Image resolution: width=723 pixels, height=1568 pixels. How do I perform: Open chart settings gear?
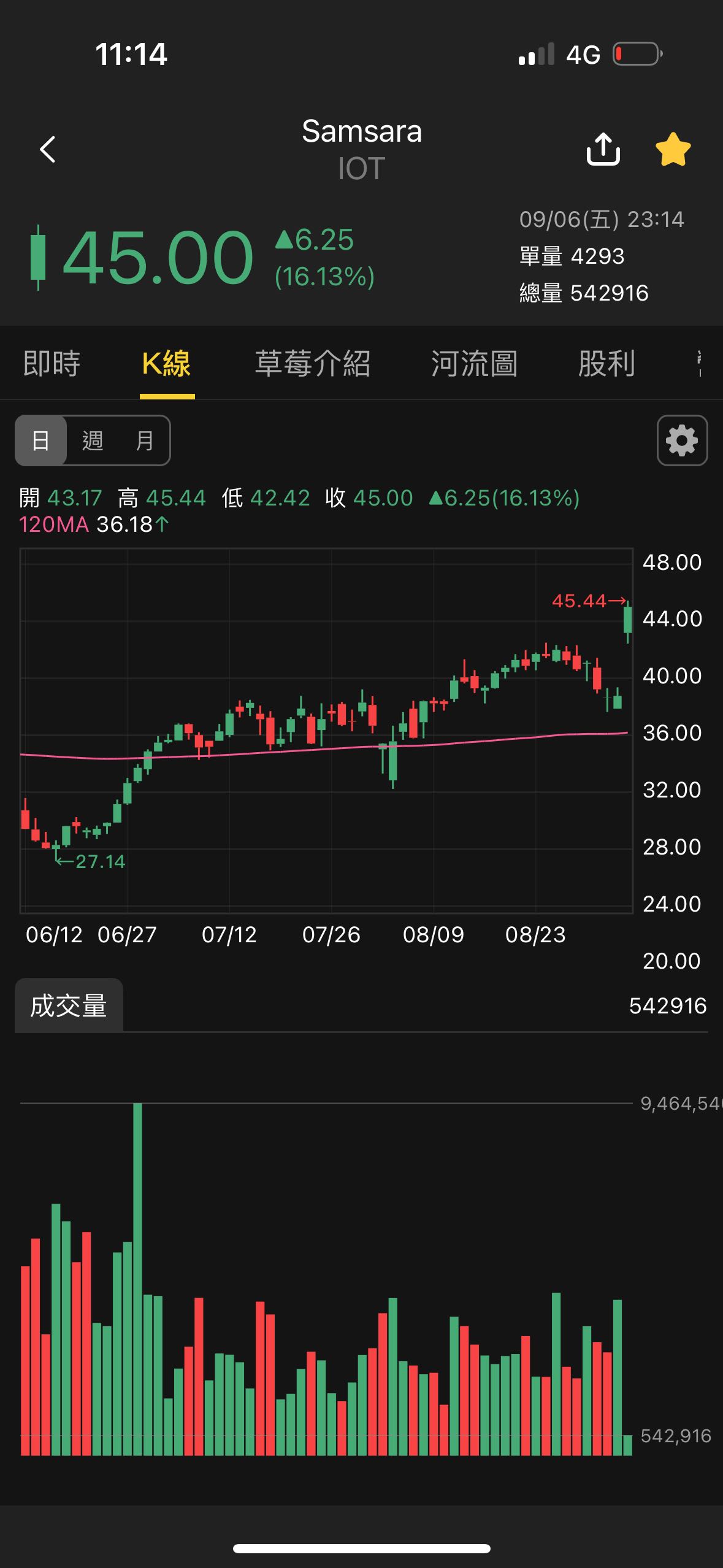coord(682,440)
